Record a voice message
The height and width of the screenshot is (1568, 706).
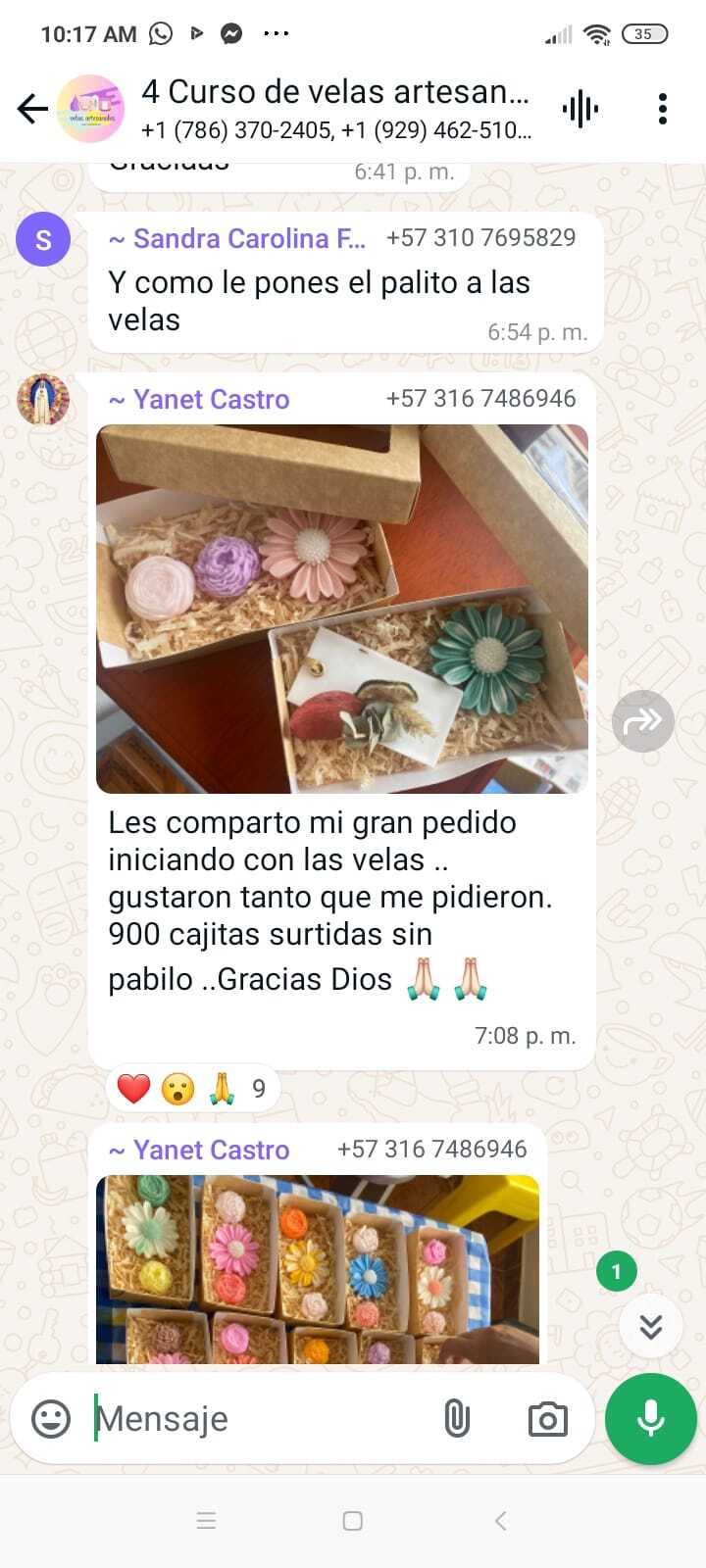tap(650, 1418)
